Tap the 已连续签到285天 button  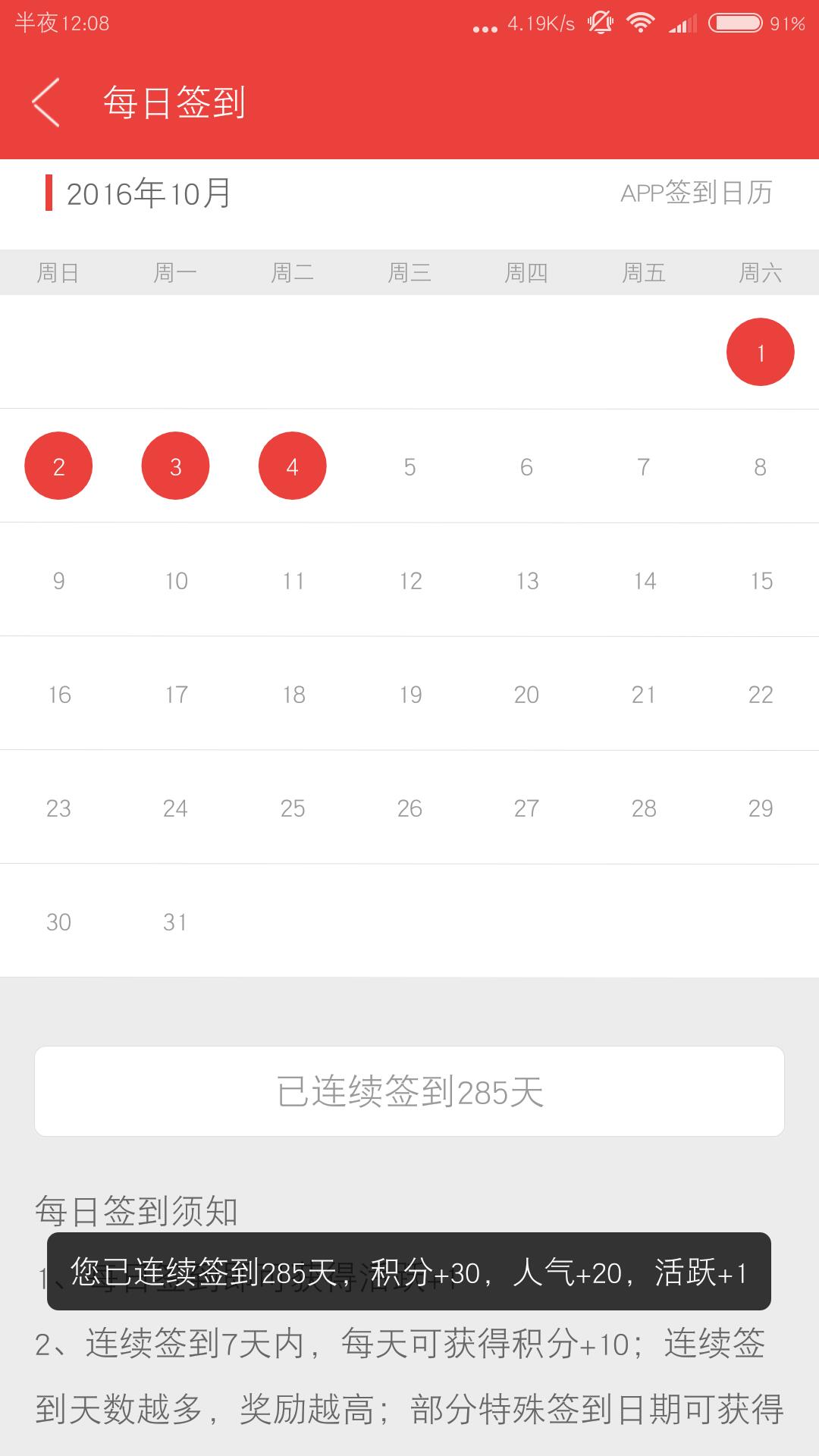click(x=409, y=1091)
